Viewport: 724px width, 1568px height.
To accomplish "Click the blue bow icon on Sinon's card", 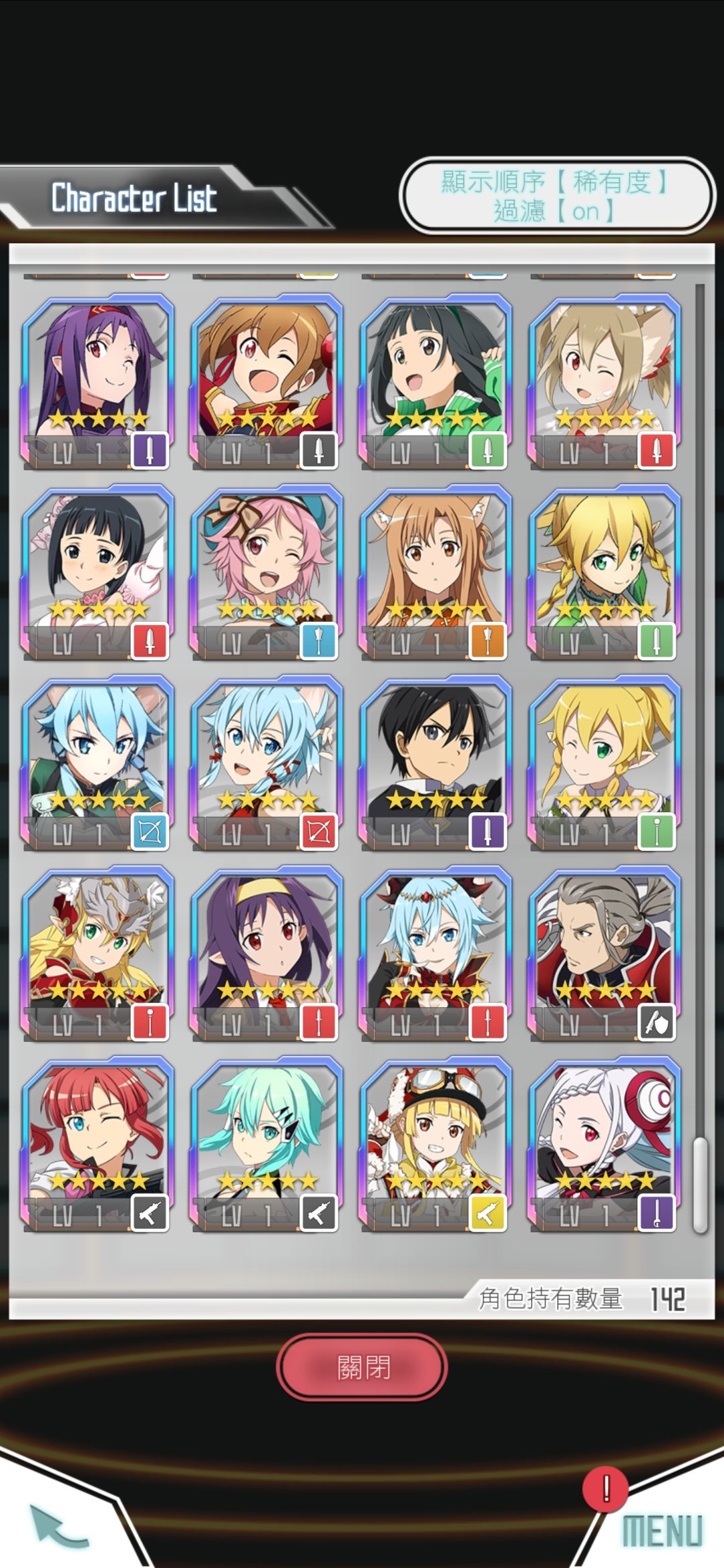I will tap(150, 830).
